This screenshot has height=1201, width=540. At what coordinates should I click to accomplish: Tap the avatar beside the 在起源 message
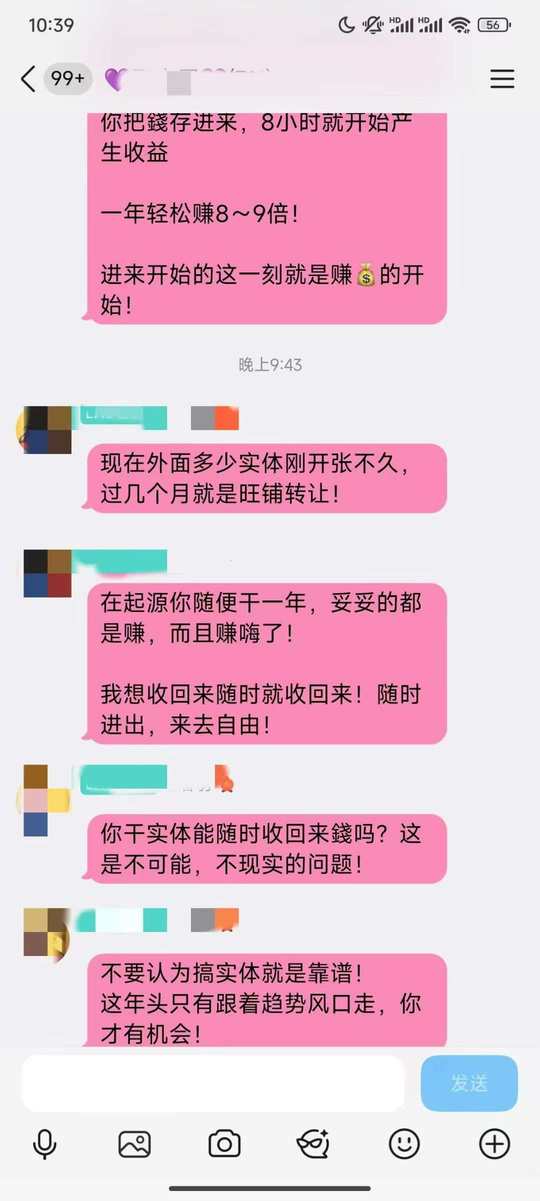click(x=46, y=573)
